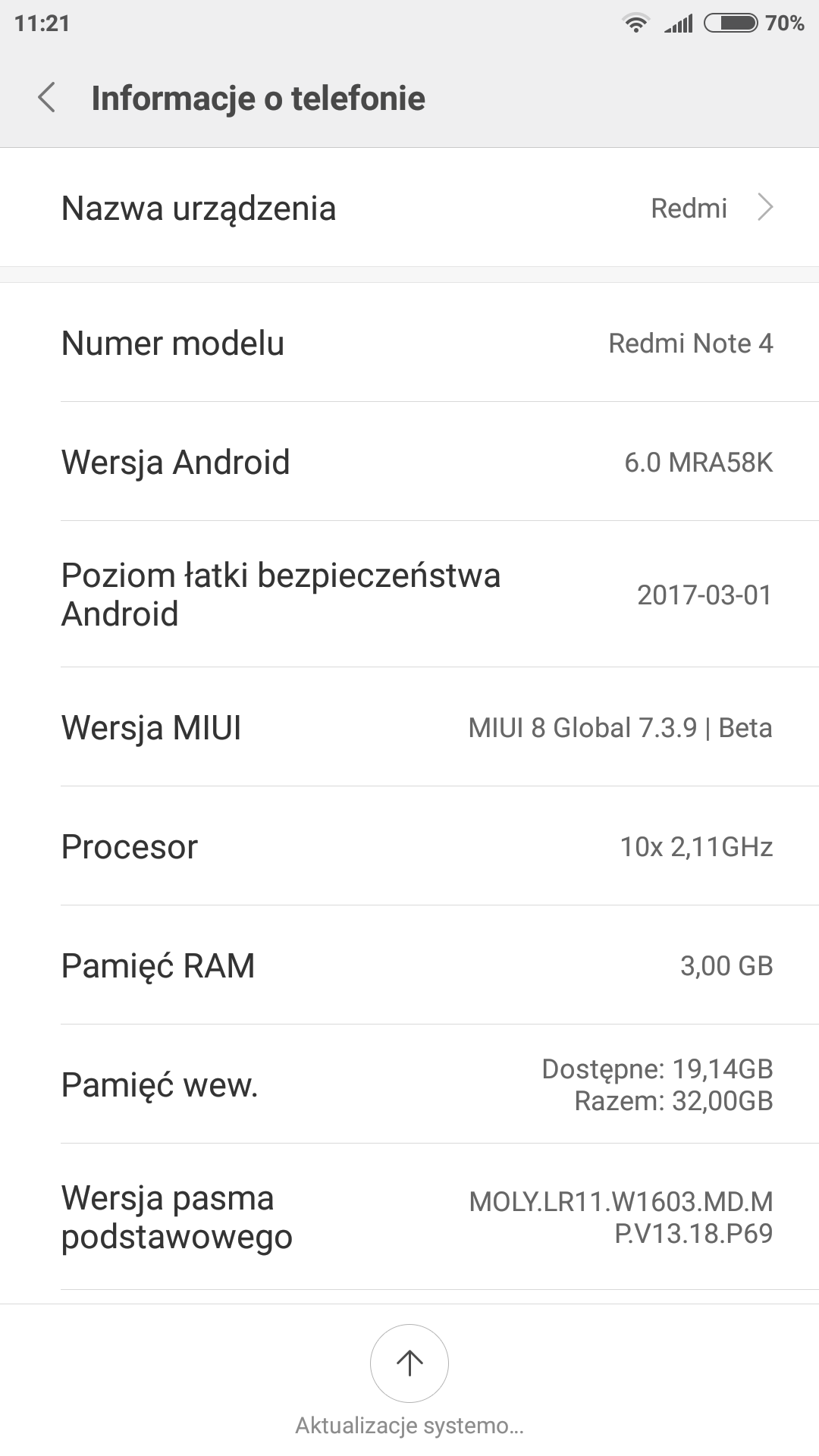
Task: Open Aktualizacje systemowe update button
Action: pos(409,1363)
